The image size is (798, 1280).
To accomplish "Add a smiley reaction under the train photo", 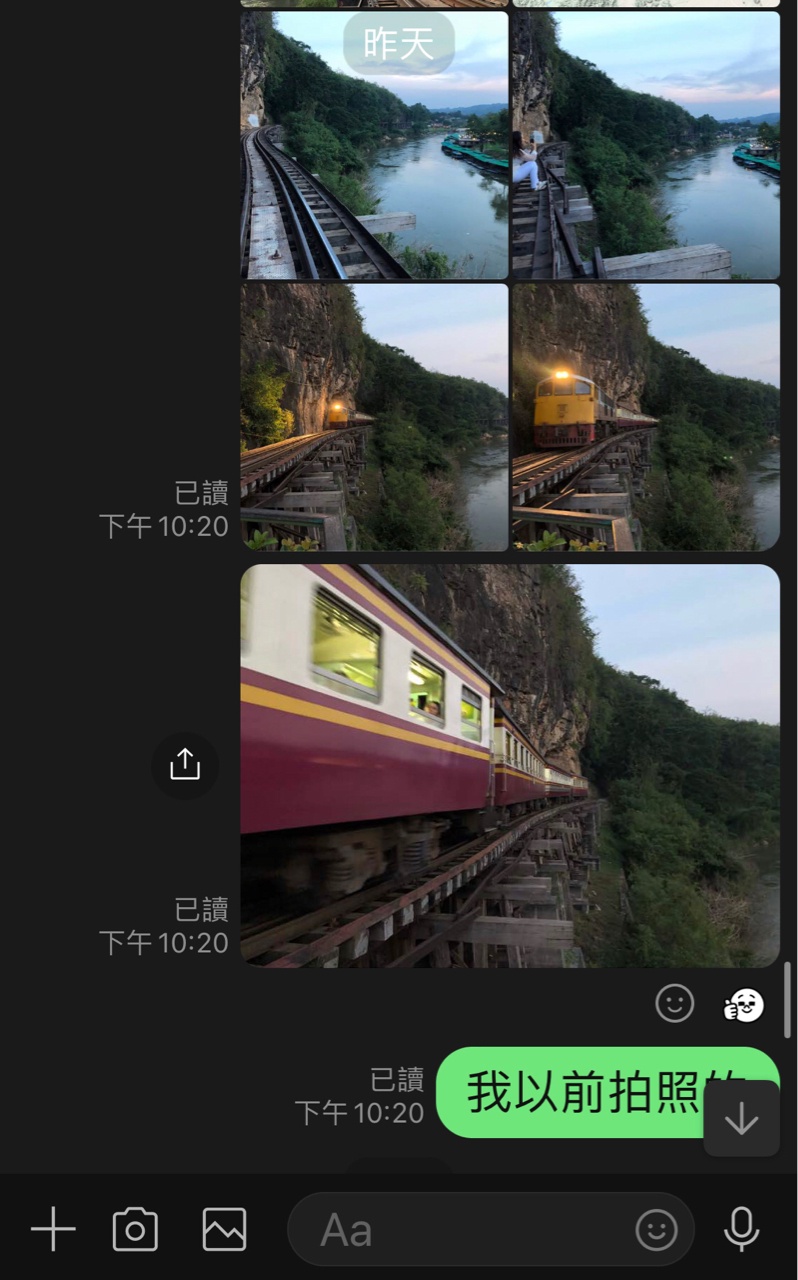I will tap(674, 1003).
